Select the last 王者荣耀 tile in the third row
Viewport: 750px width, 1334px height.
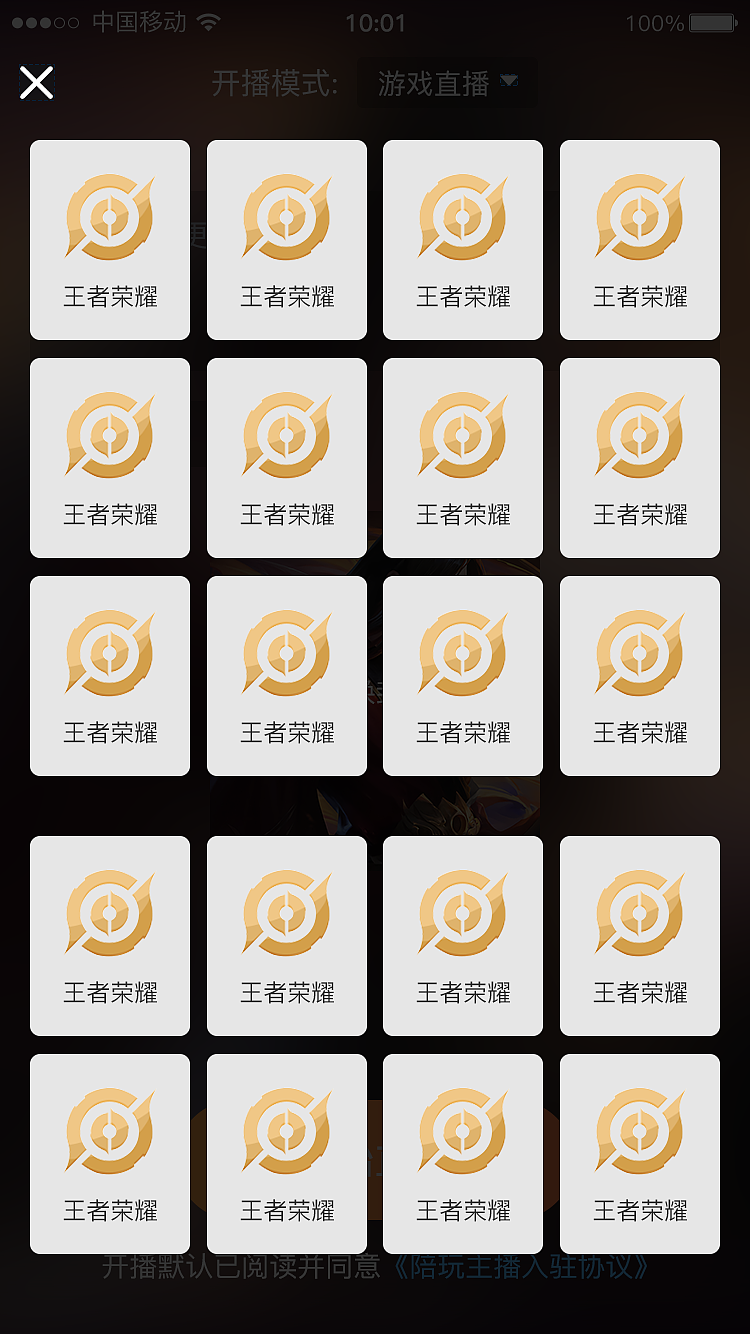pos(639,675)
